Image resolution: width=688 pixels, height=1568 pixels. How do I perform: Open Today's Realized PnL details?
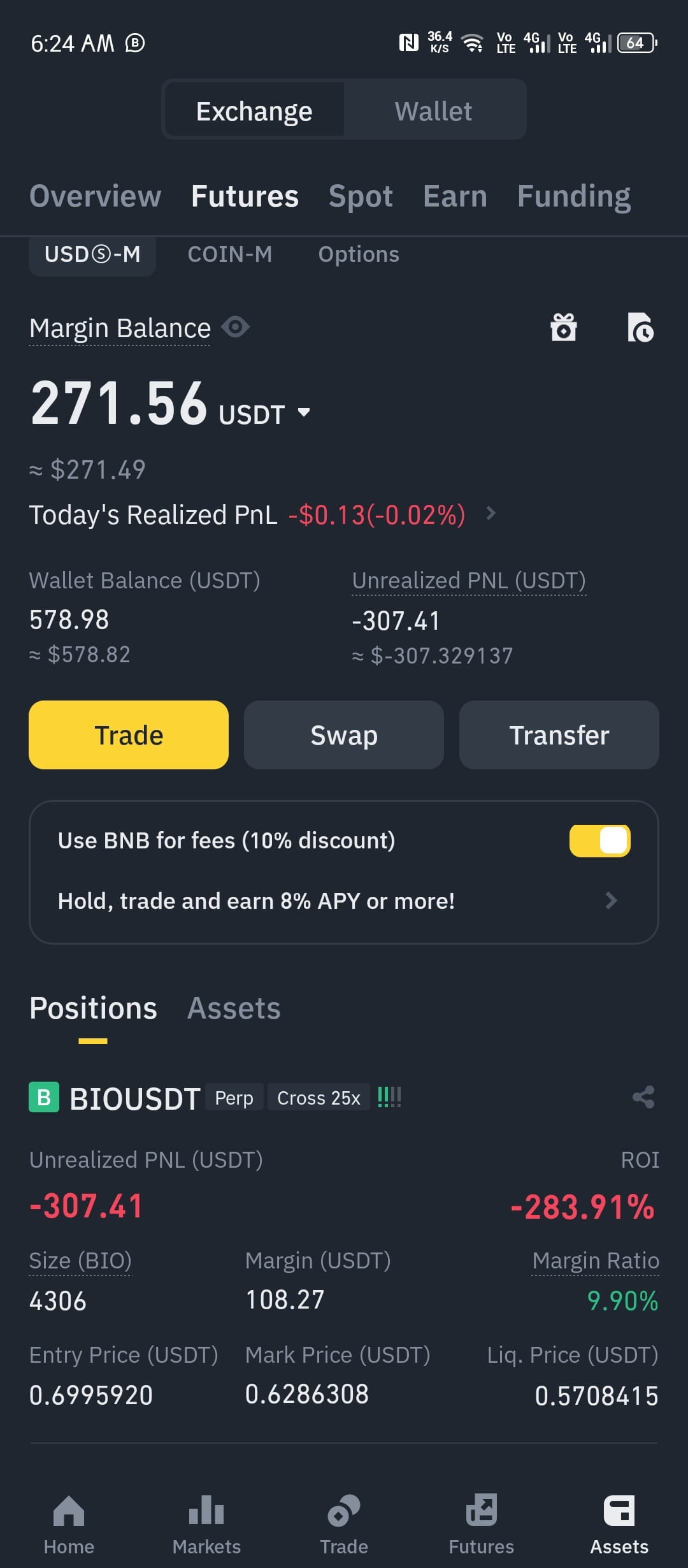click(x=262, y=514)
